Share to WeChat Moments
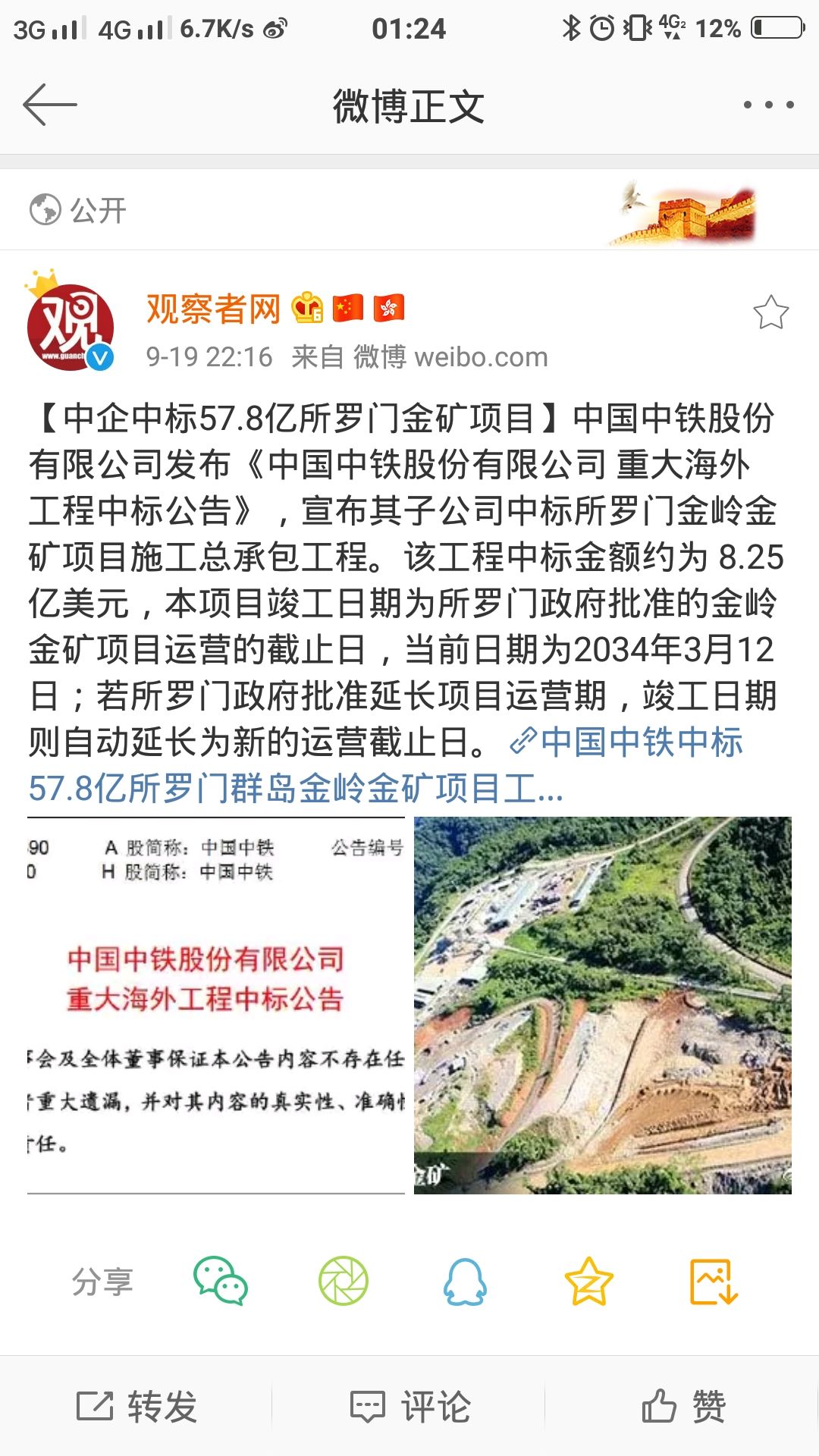The image size is (819, 1456). click(x=344, y=1281)
